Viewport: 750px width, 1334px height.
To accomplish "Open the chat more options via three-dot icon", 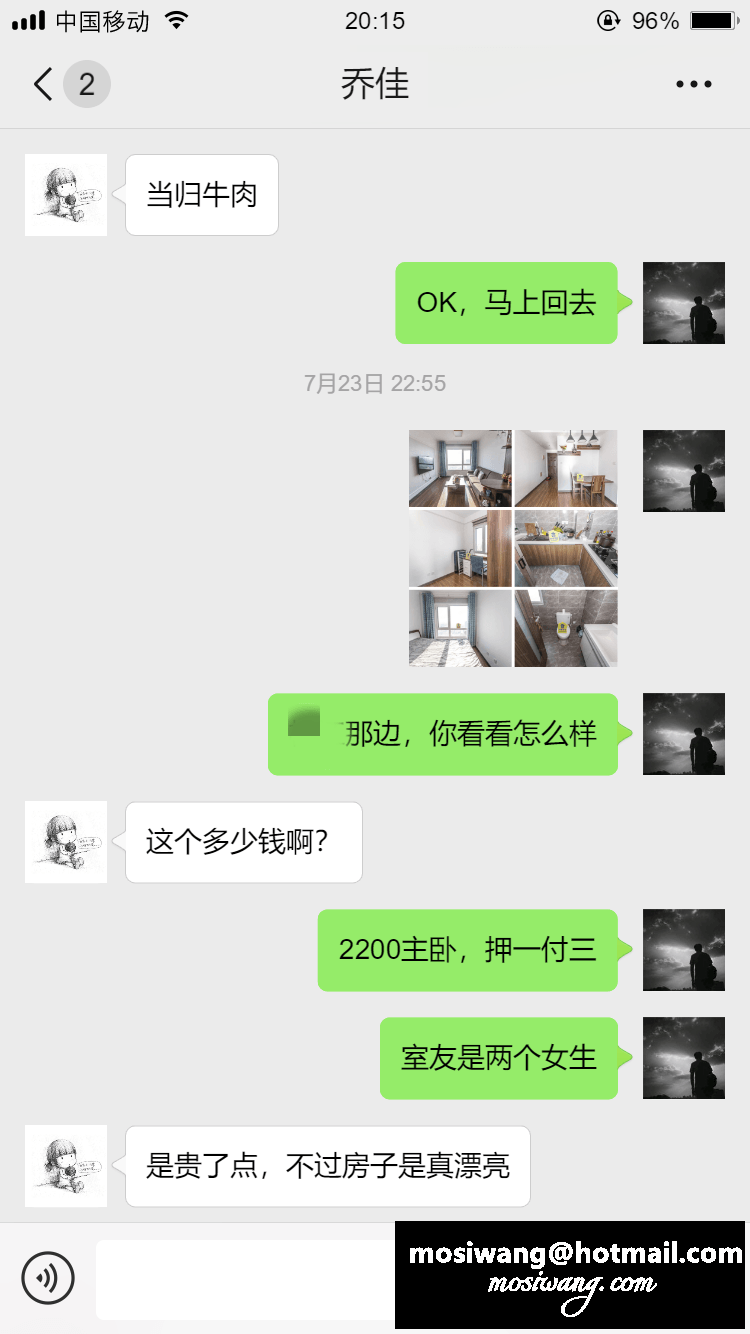I will click(x=692, y=84).
